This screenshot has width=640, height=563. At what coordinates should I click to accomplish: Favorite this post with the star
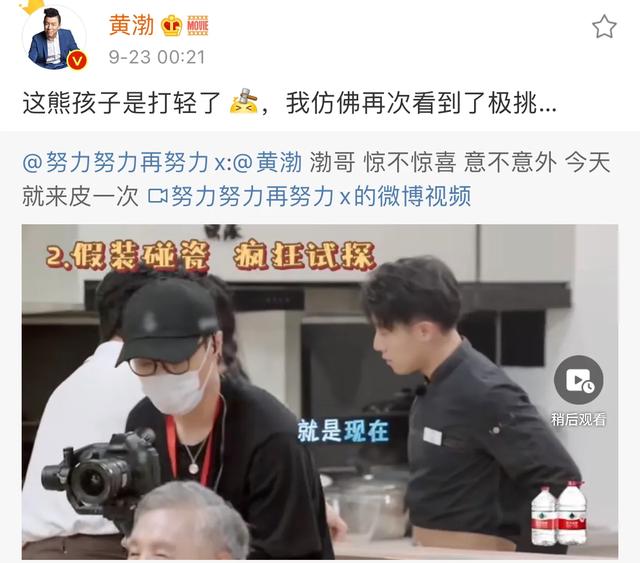point(604,27)
